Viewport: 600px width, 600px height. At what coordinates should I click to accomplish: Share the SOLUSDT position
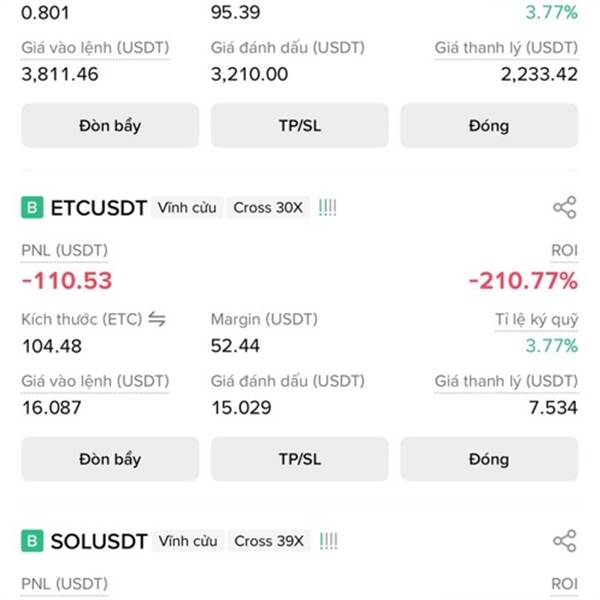(564, 541)
